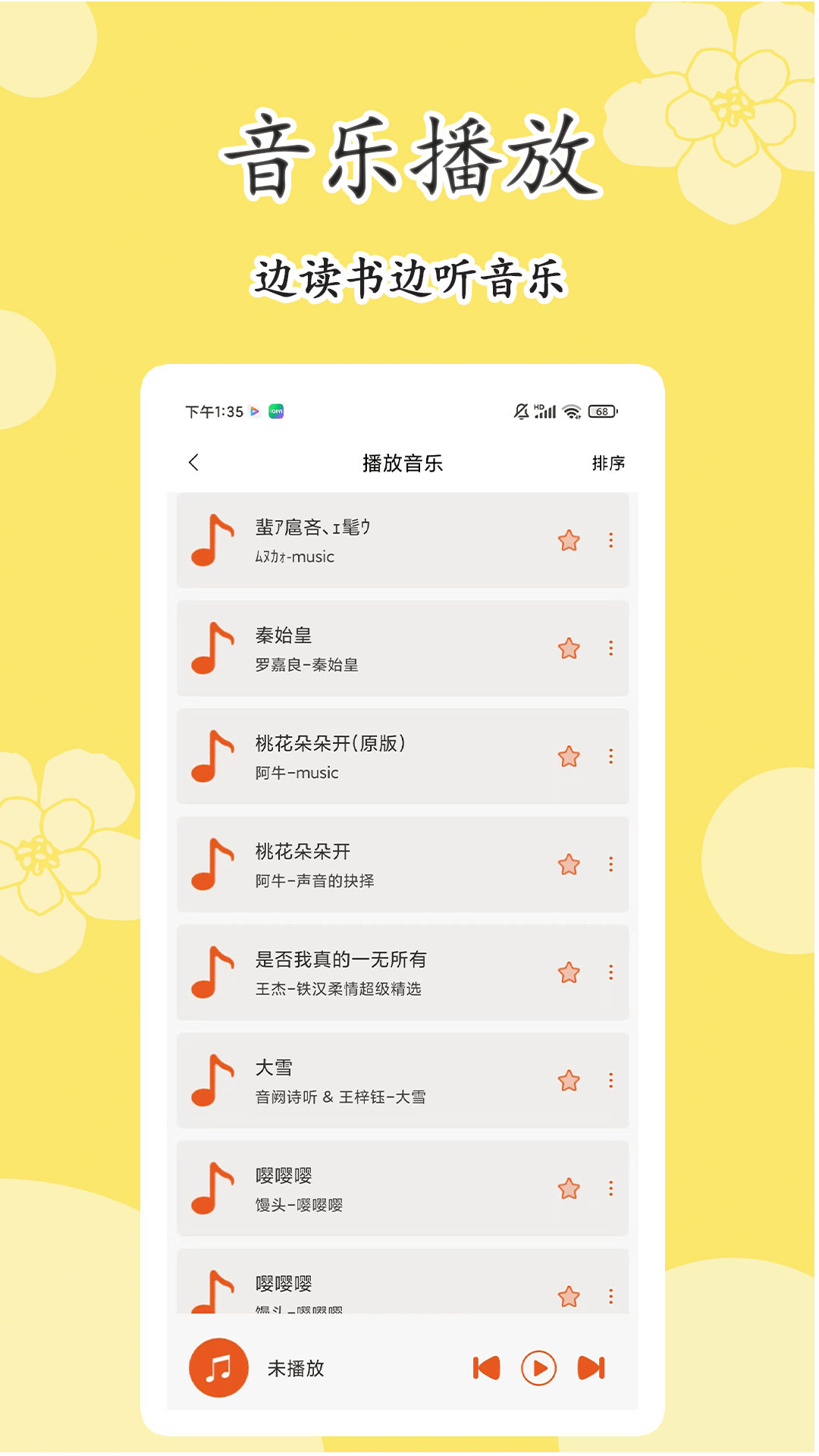Select the song titled 桃花朵朵开(原版)
Viewport: 819px width, 1456px height.
330,742
